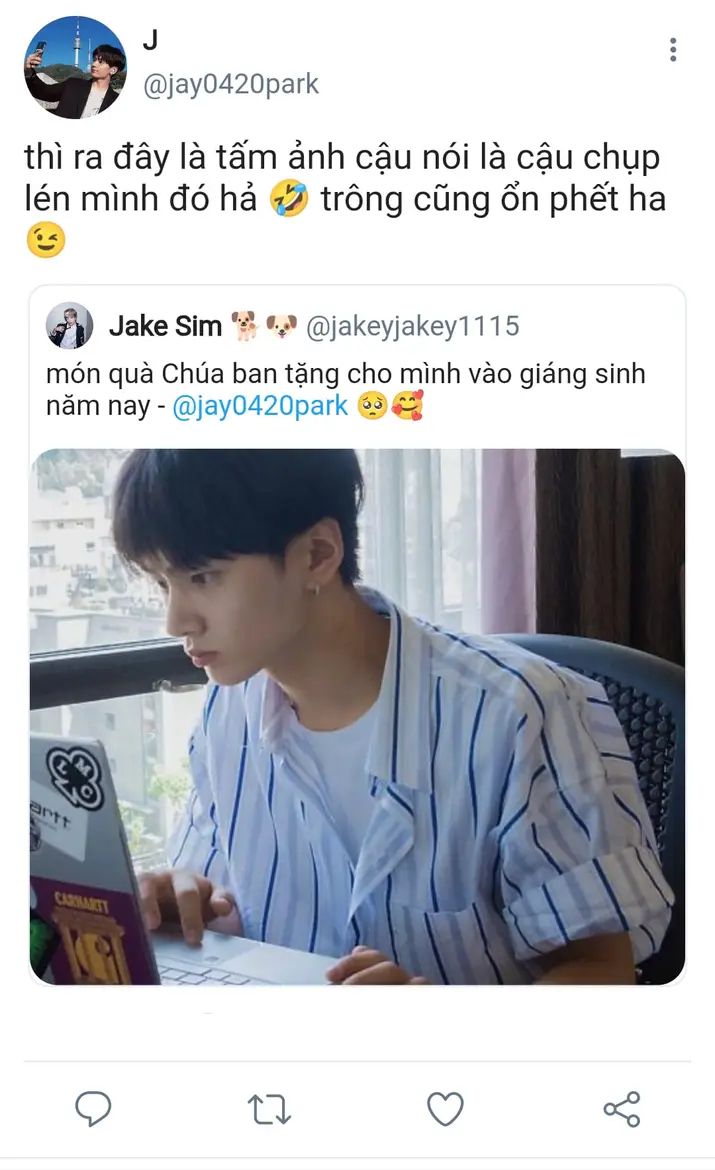Open the @jay0420park mention link
The image size is (715, 1170).
tap(260, 405)
